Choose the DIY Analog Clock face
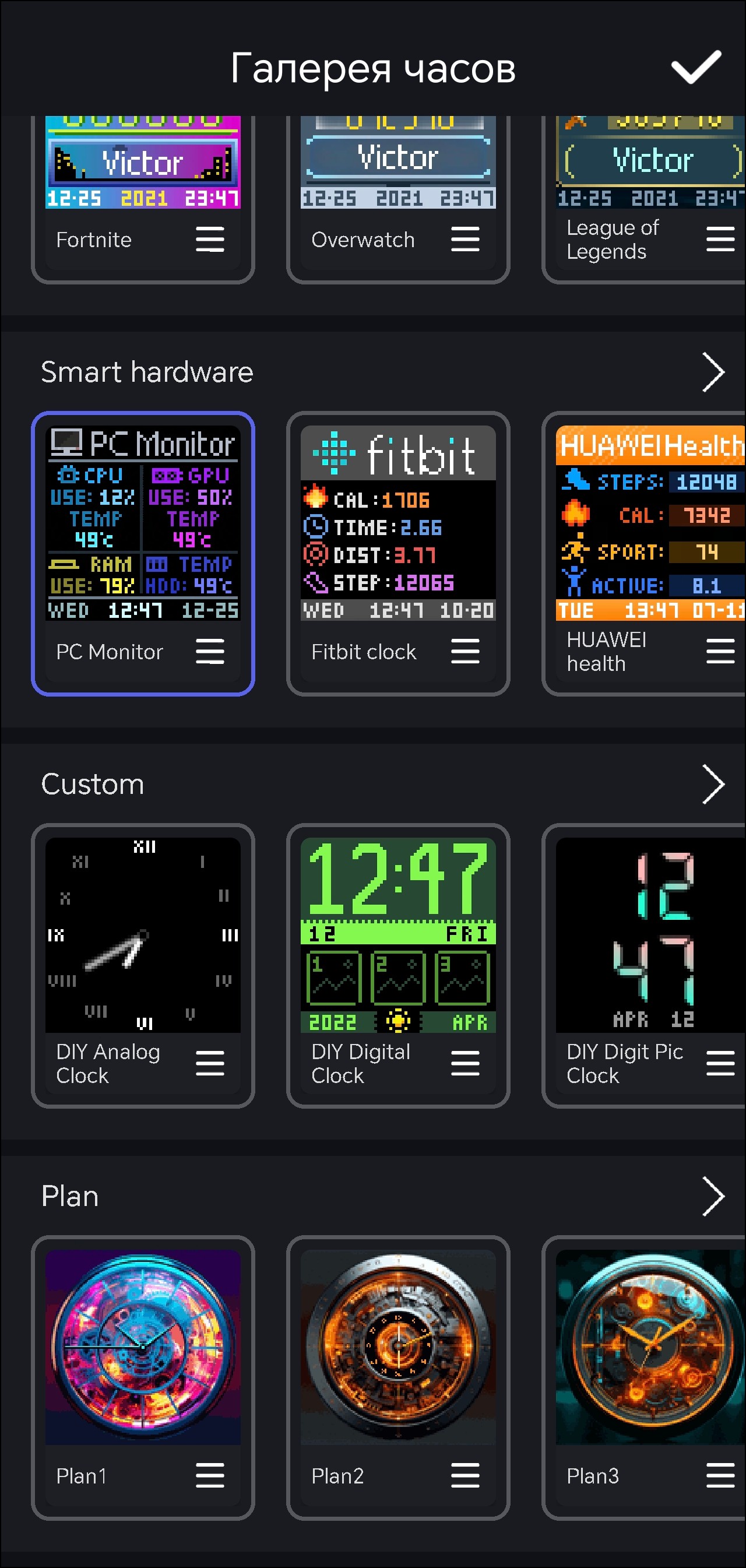 pos(143,935)
